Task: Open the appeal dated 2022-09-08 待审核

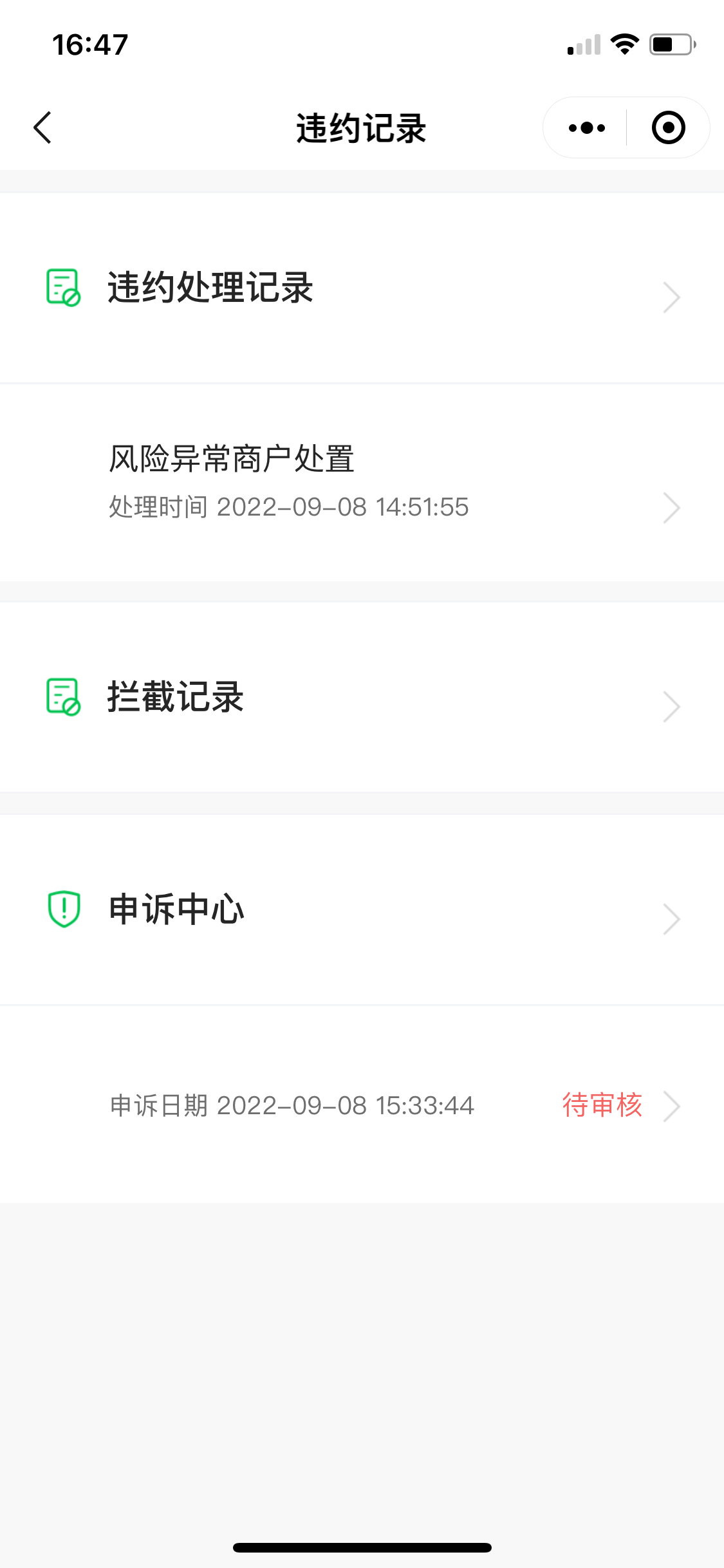Action: 362,1105
